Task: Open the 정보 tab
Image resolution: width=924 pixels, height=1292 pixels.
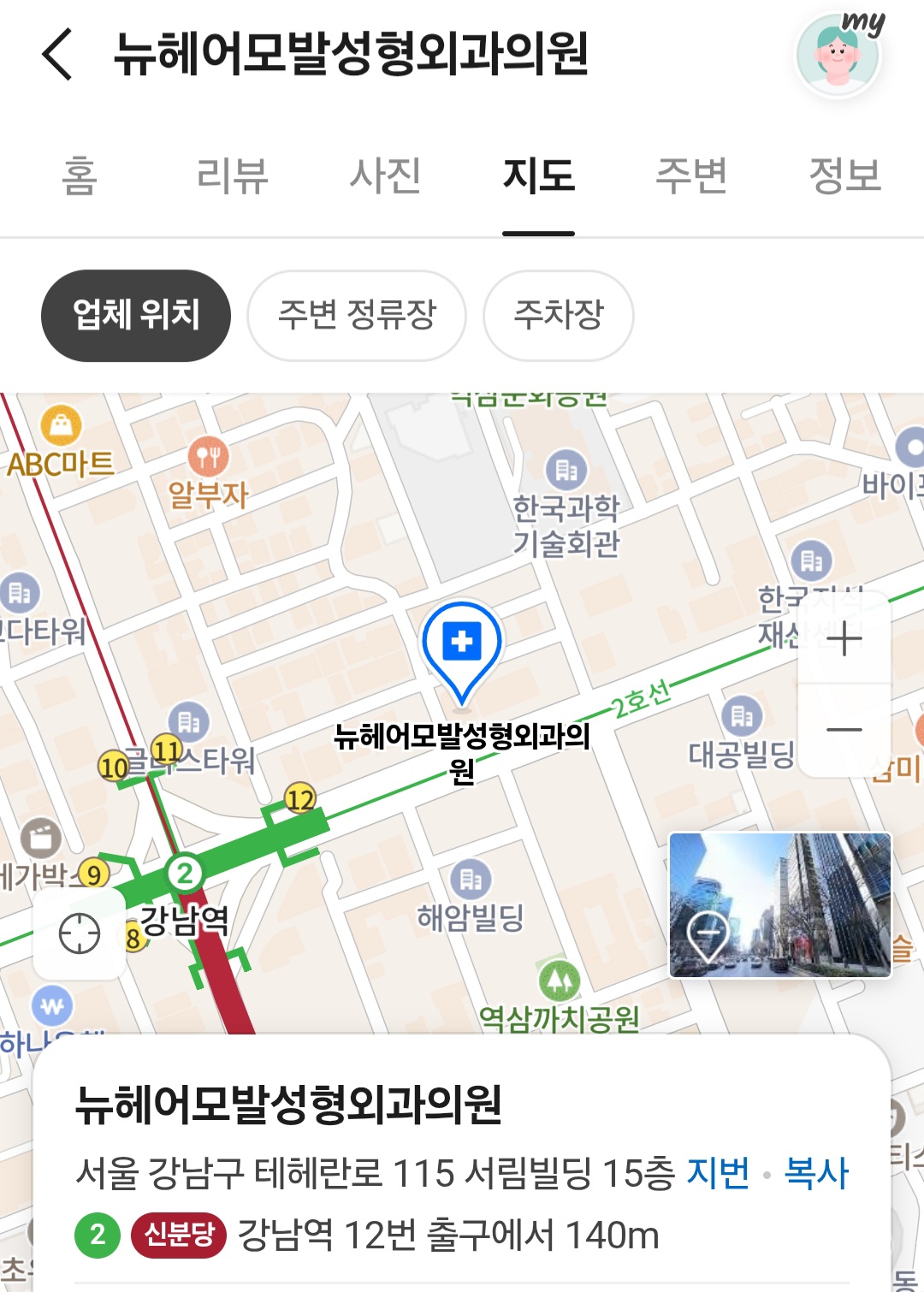Action: click(x=845, y=175)
